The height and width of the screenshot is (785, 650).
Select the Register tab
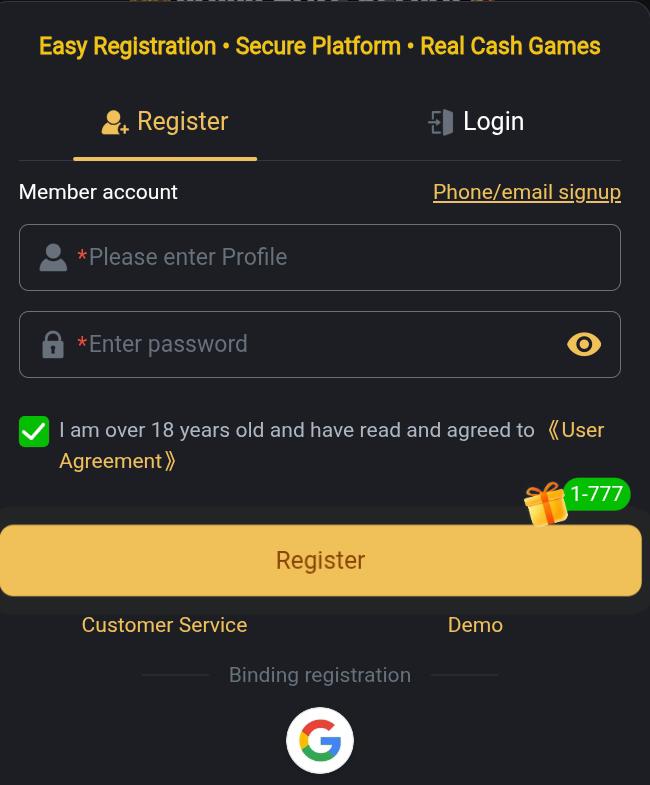[165, 122]
